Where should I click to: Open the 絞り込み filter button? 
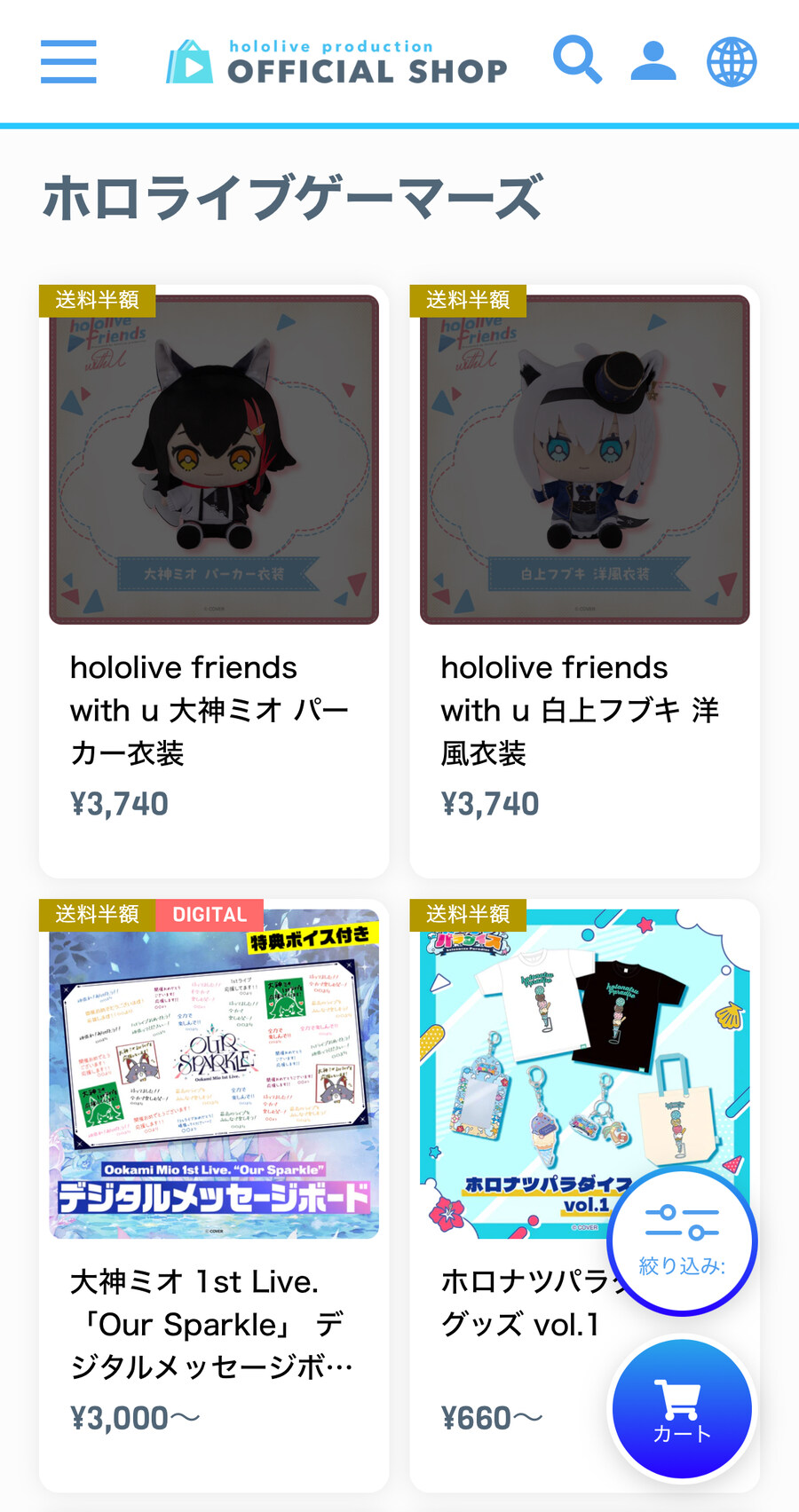[682, 1240]
